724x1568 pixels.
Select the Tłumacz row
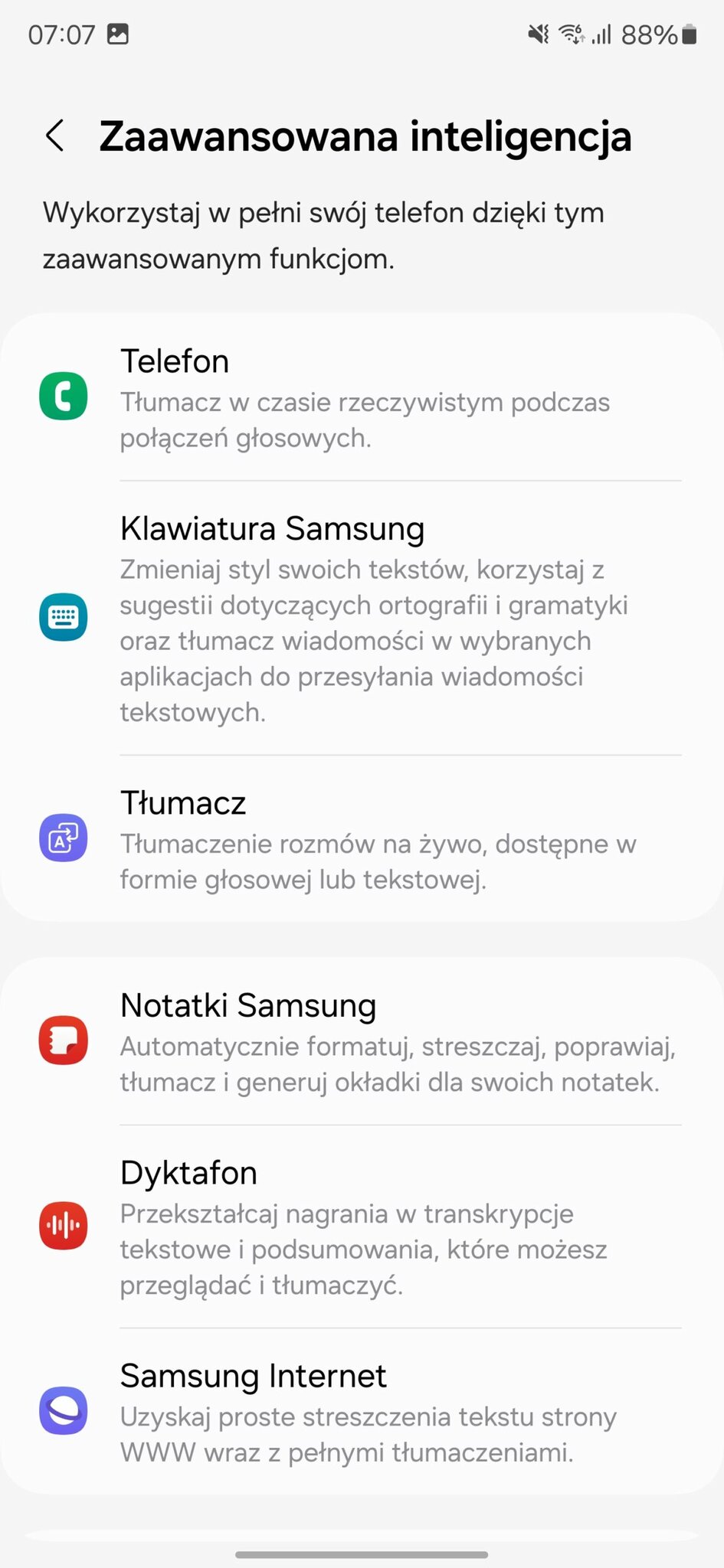coord(362,839)
